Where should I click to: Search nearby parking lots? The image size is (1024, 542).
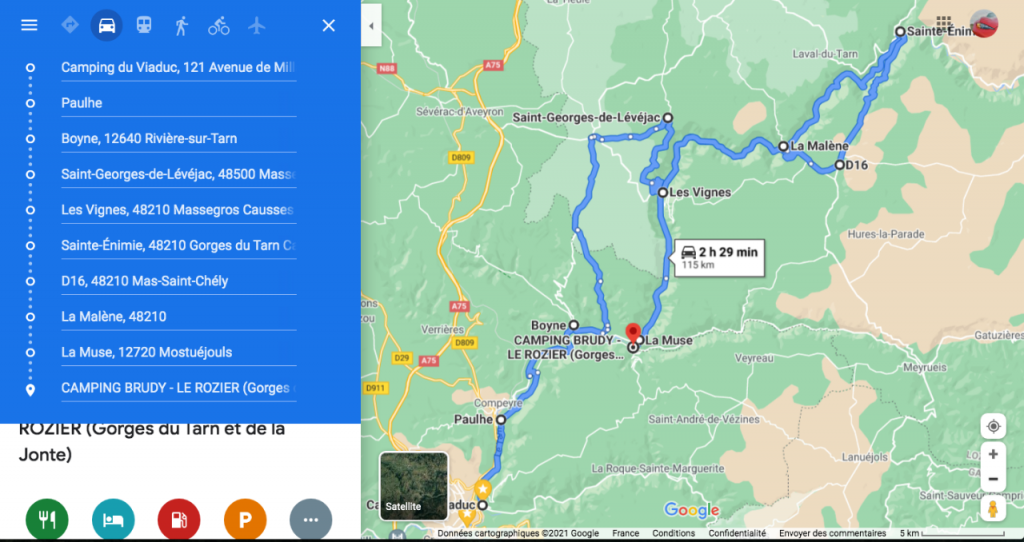click(245, 519)
